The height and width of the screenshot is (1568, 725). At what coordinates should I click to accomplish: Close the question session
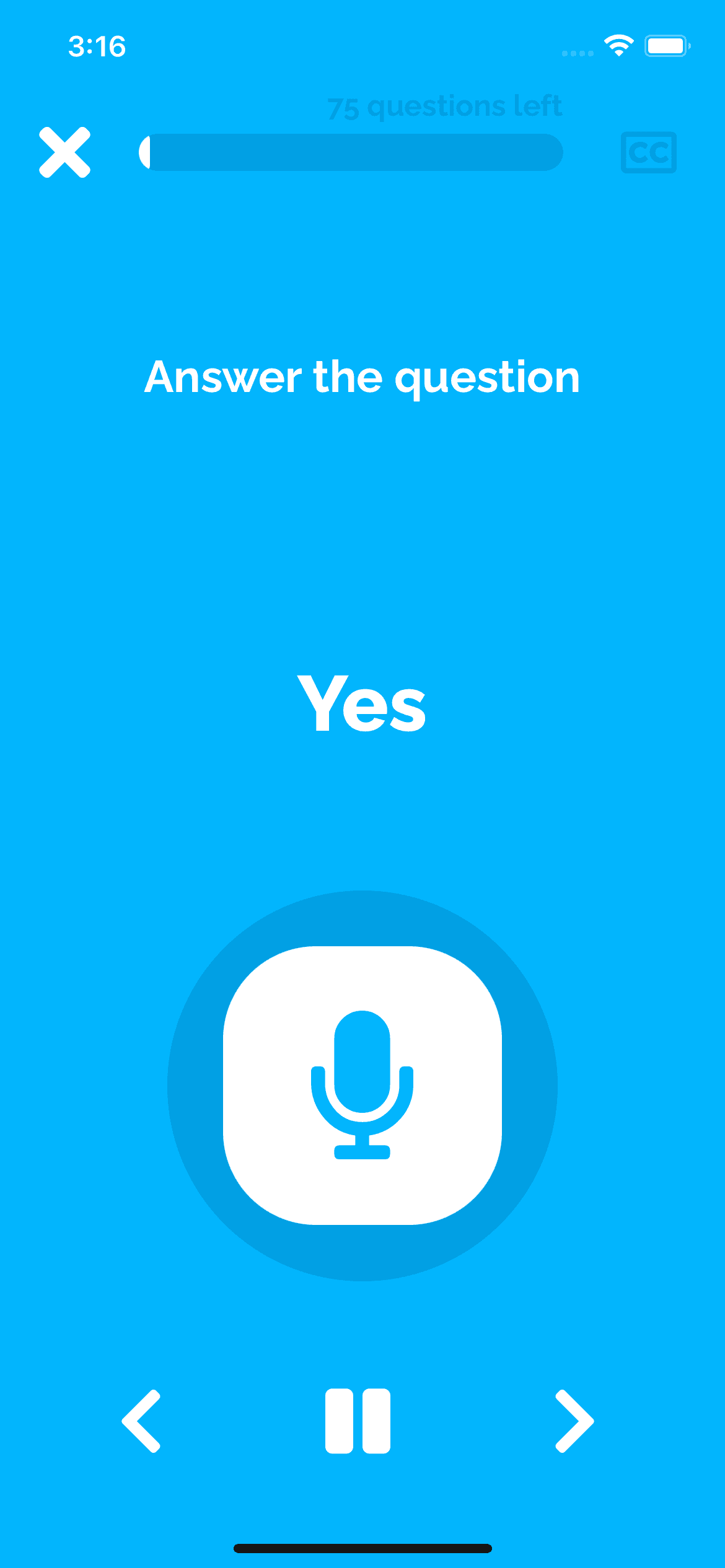tap(65, 152)
